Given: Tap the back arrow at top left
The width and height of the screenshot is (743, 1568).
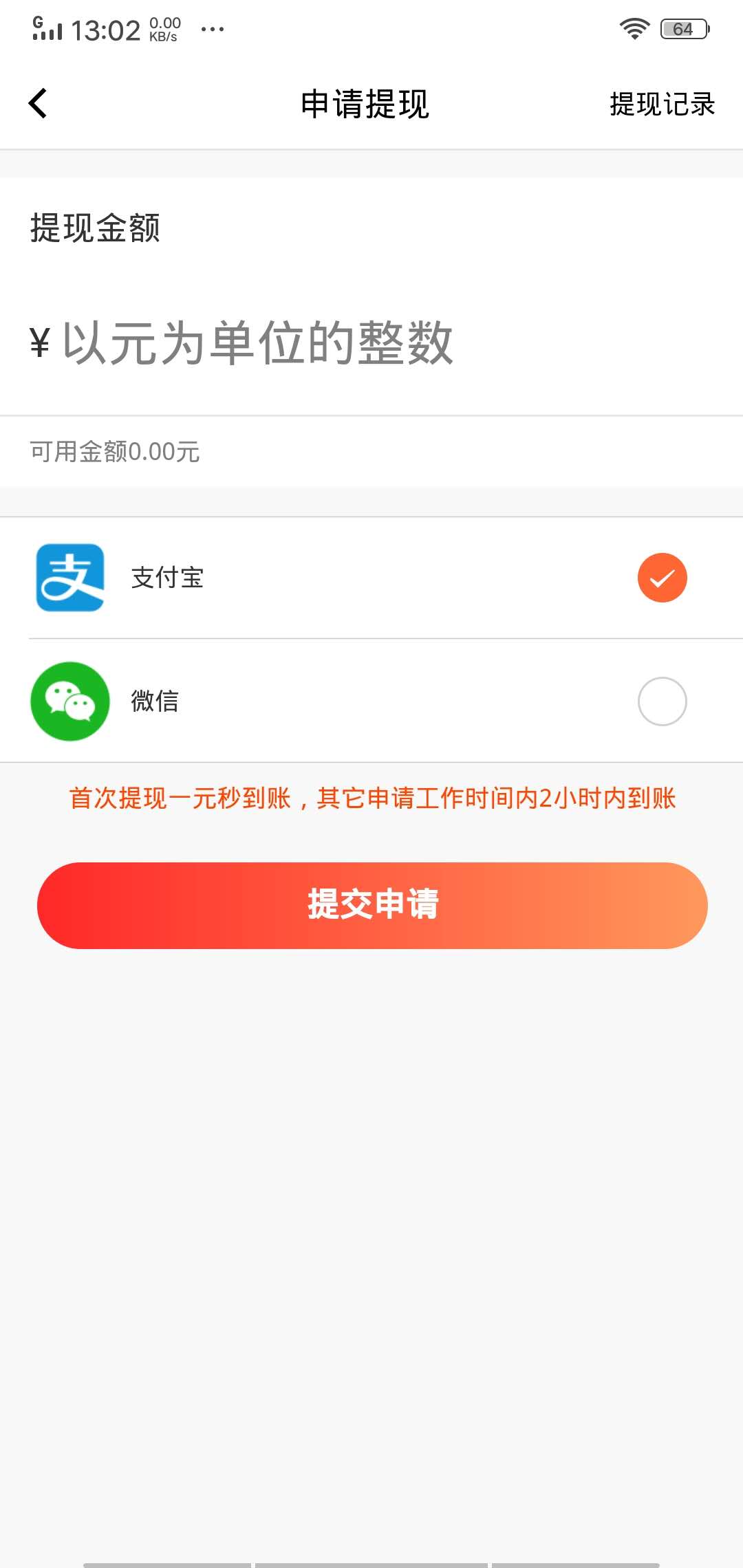Looking at the screenshot, I should pyautogui.click(x=38, y=103).
